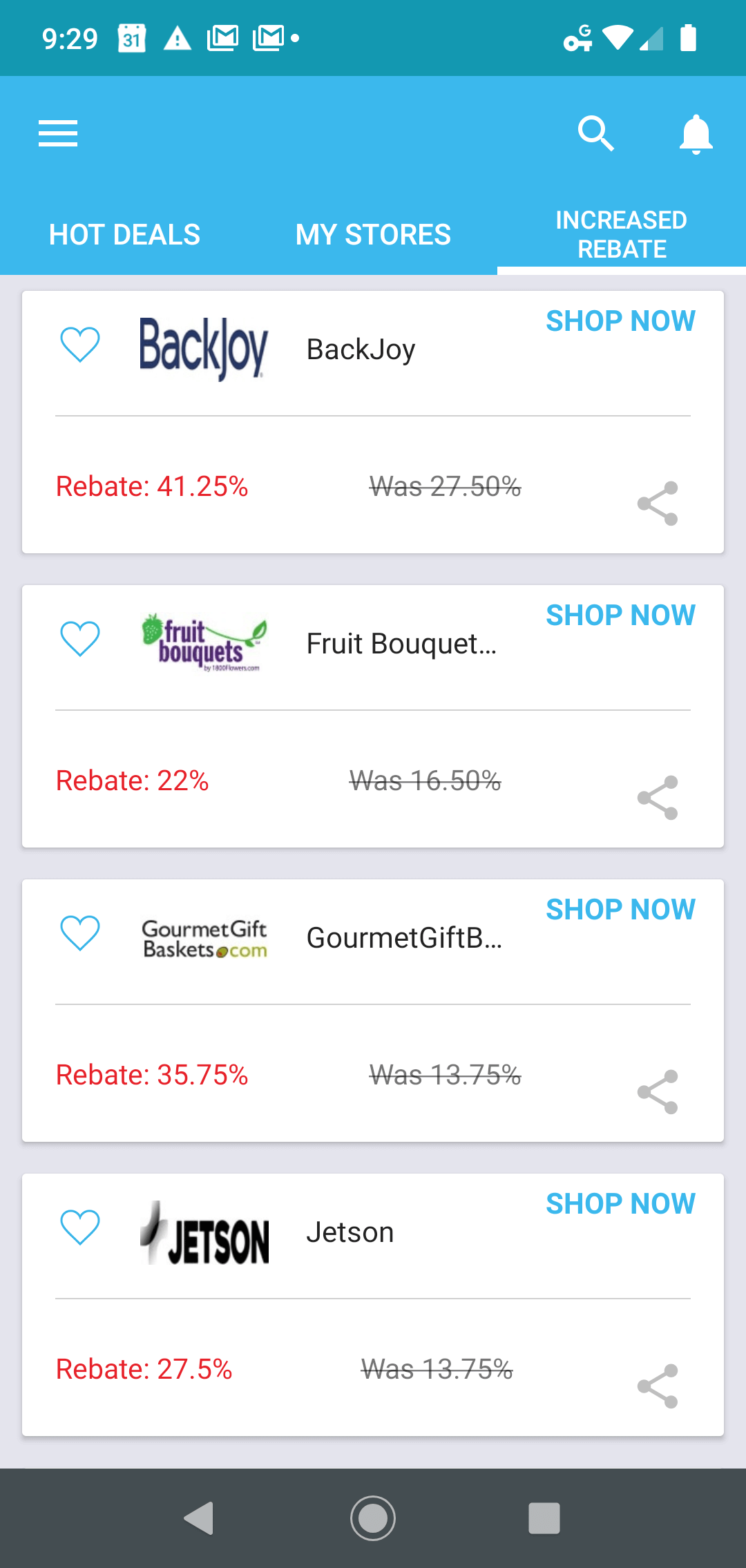Favorite Fruit Bouquets with the heart
The width and height of the screenshot is (746, 1568).
coord(80,638)
